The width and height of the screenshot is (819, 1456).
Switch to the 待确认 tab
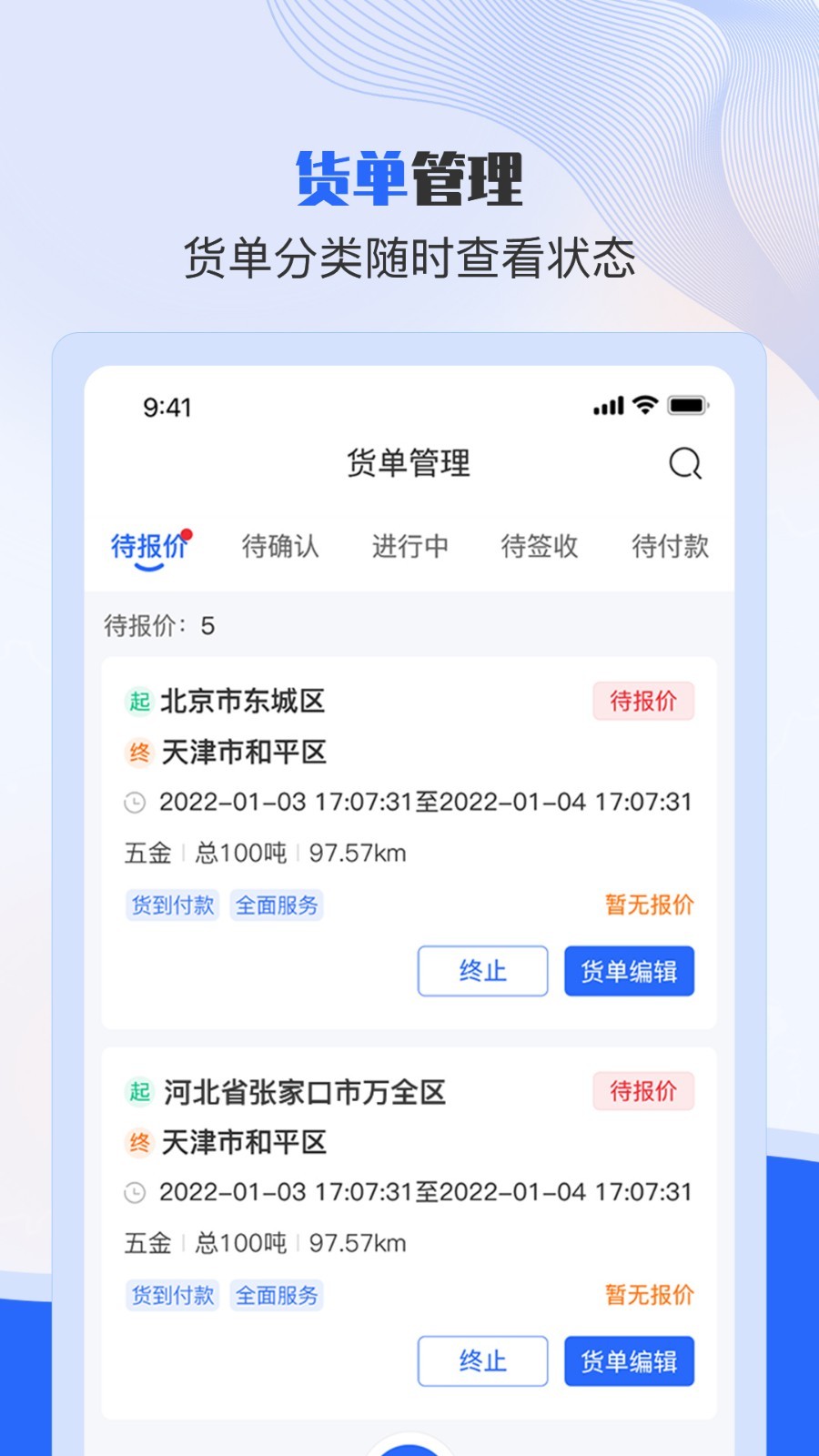tap(279, 546)
